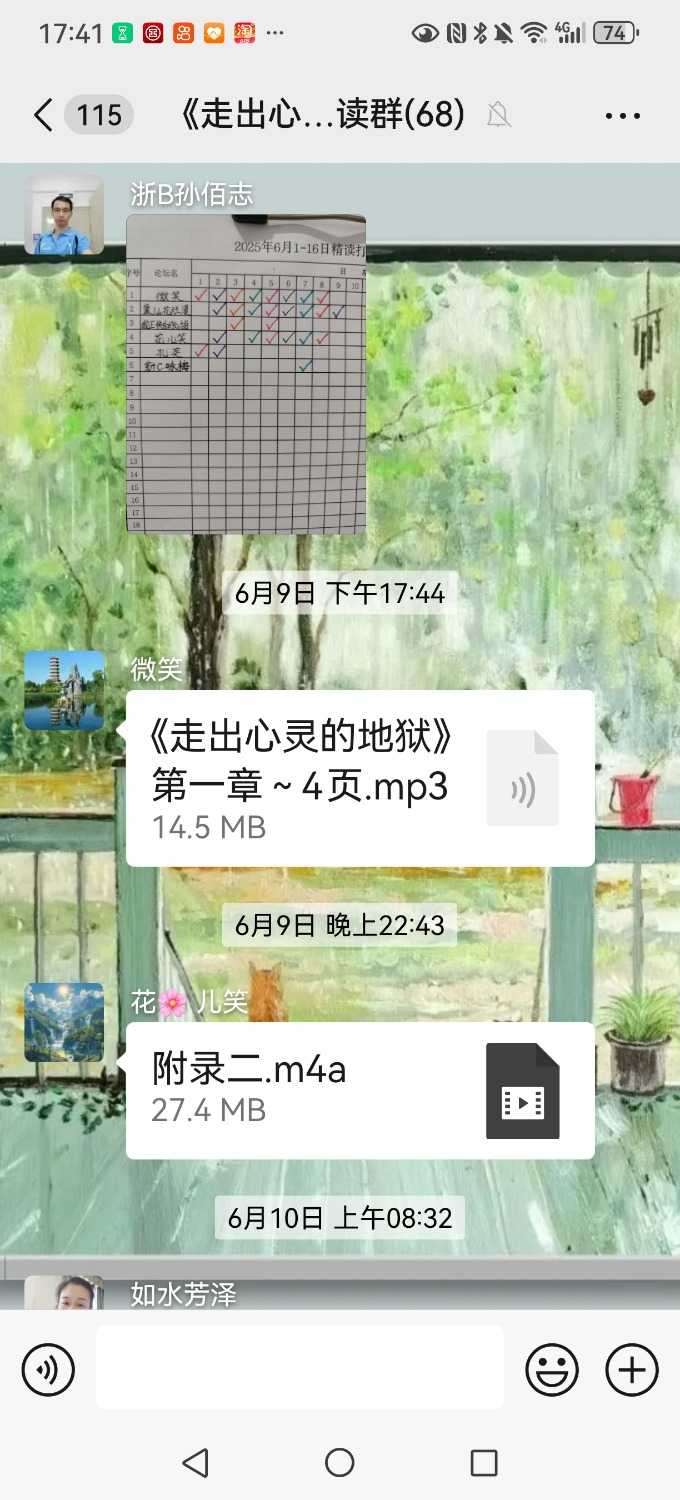
Task: Open the 《走出心灵的地狱》第一章 mp3 file
Action: tap(360, 778)
